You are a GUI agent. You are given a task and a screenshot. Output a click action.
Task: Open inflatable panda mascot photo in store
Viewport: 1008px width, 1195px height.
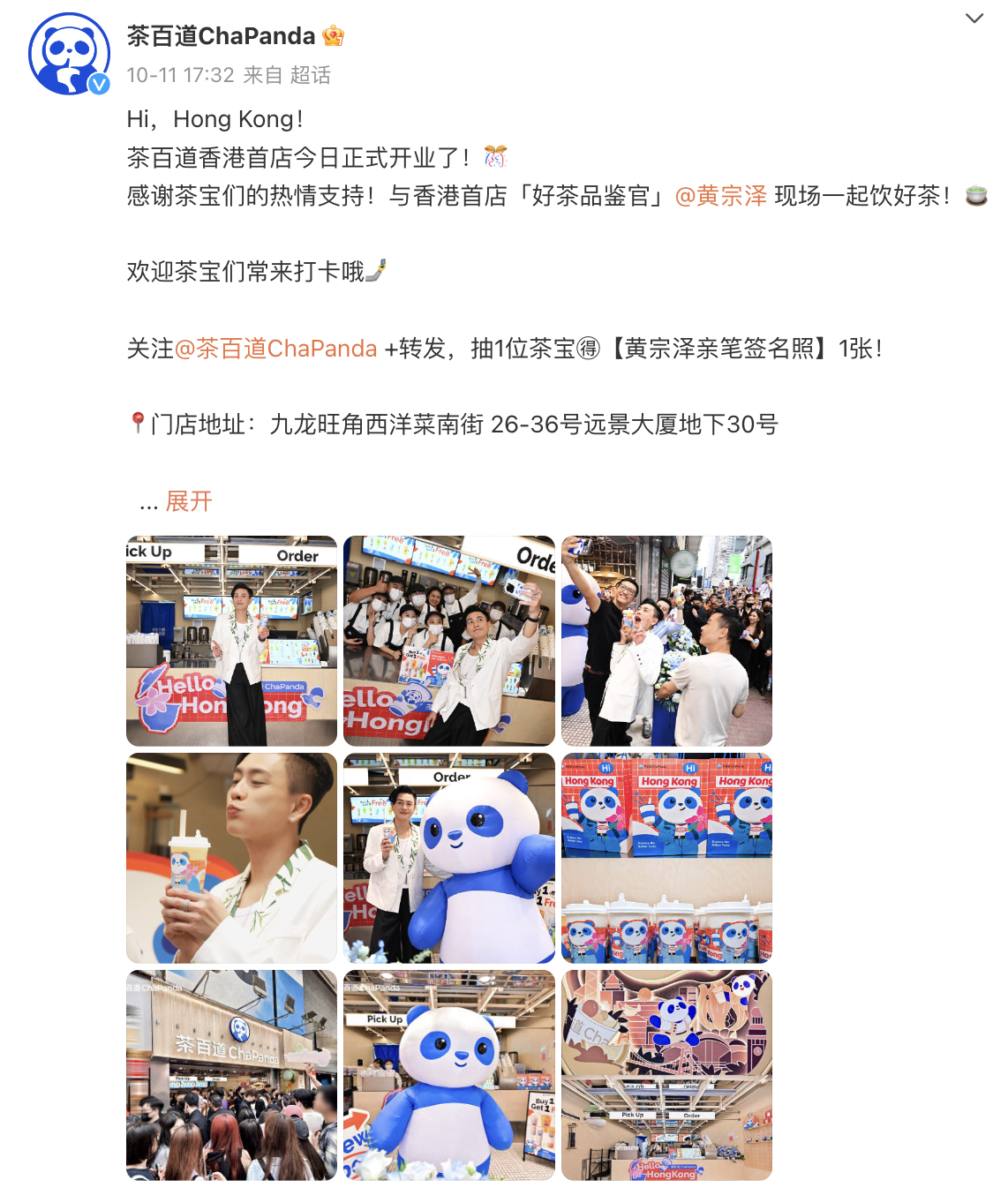[448, 1075]
